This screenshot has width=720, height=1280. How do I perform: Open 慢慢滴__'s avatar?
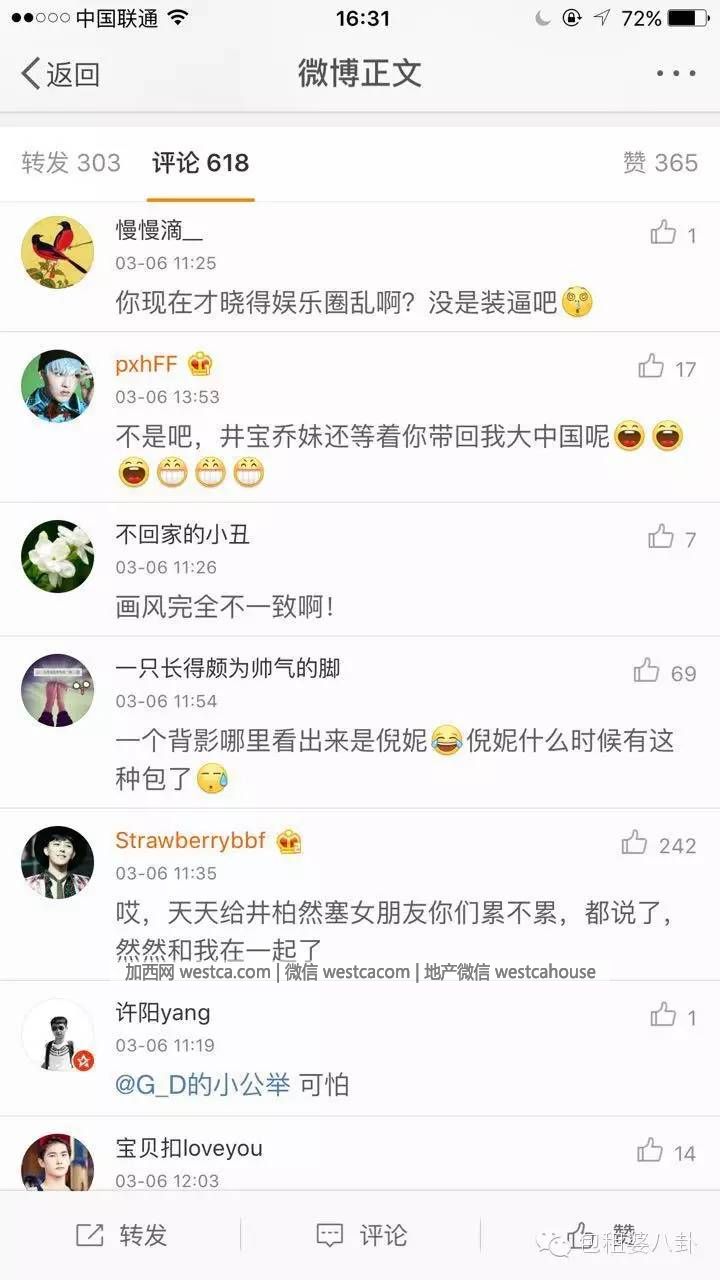[x=57, y=251]
